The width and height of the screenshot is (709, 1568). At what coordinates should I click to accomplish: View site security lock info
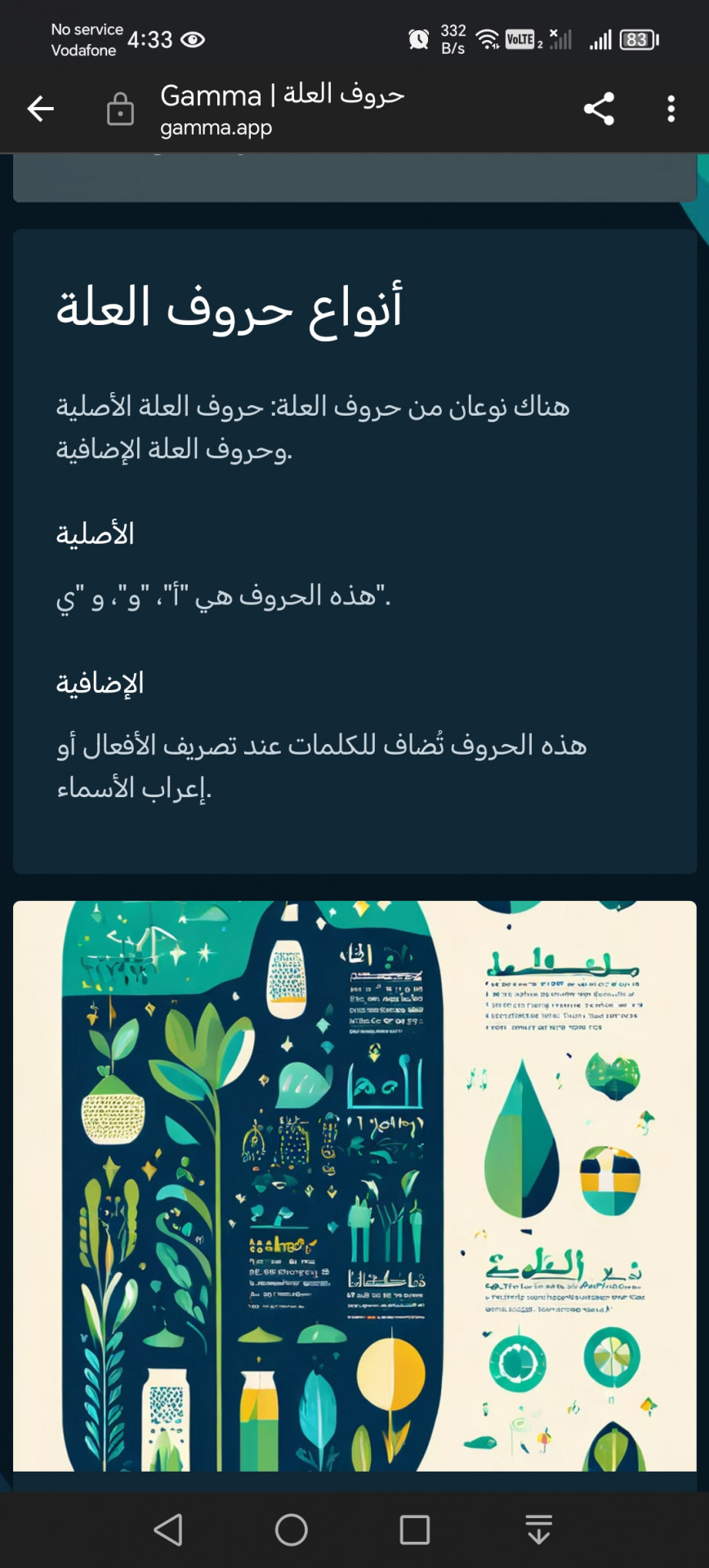(x=120, y=109)
